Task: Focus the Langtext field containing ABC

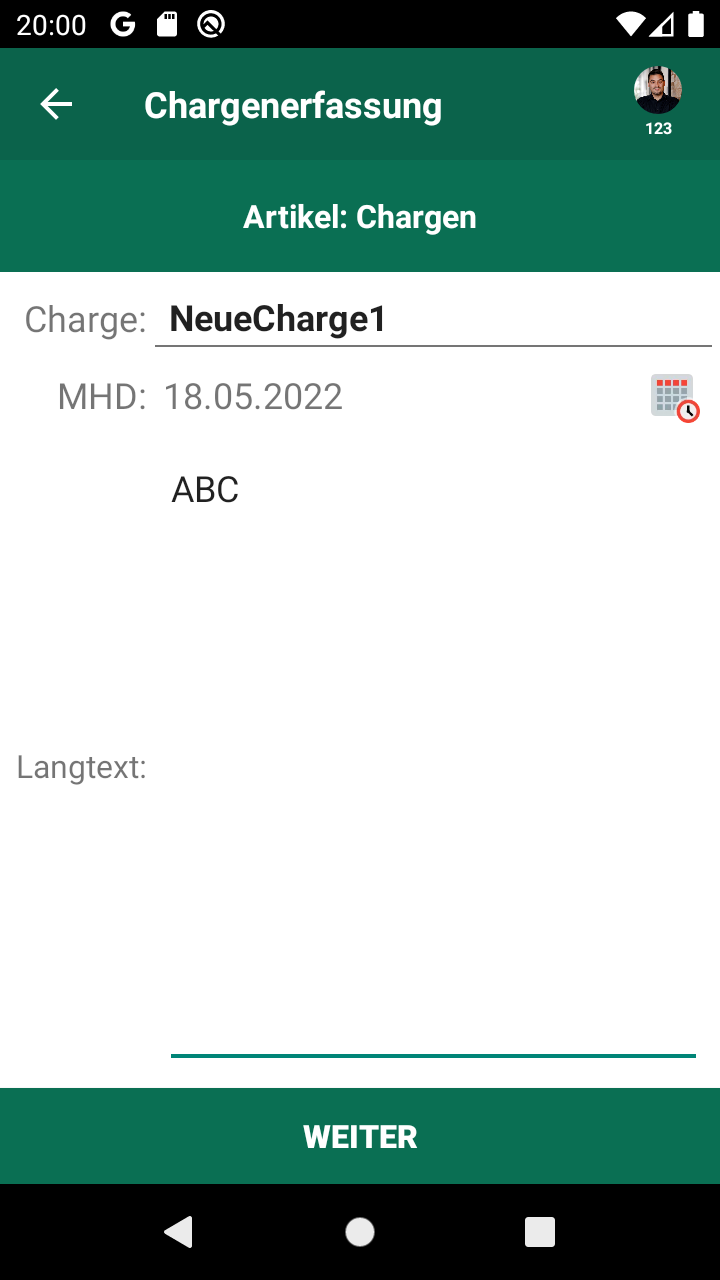Action: pos(433,768)
